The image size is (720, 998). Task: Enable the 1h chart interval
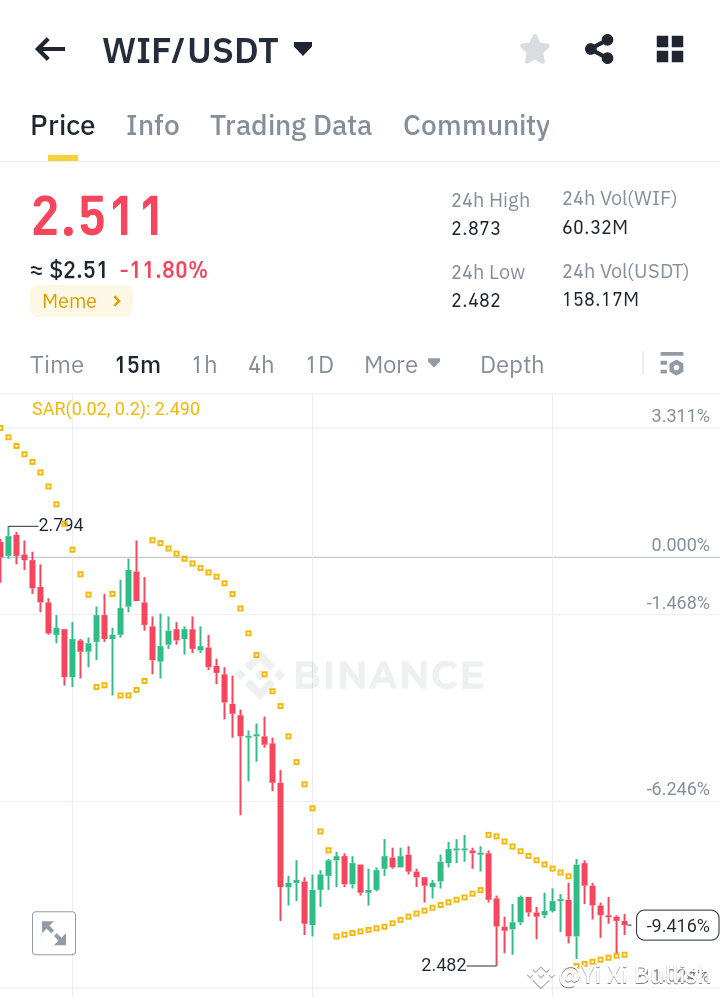[204, 364]
